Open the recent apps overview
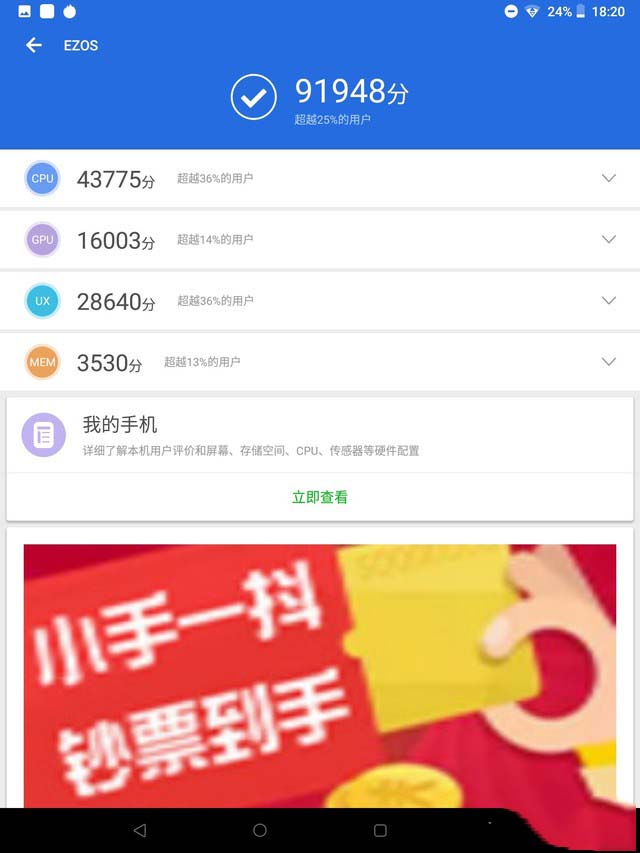Screen dimensions: 640x853 (380, 830)
